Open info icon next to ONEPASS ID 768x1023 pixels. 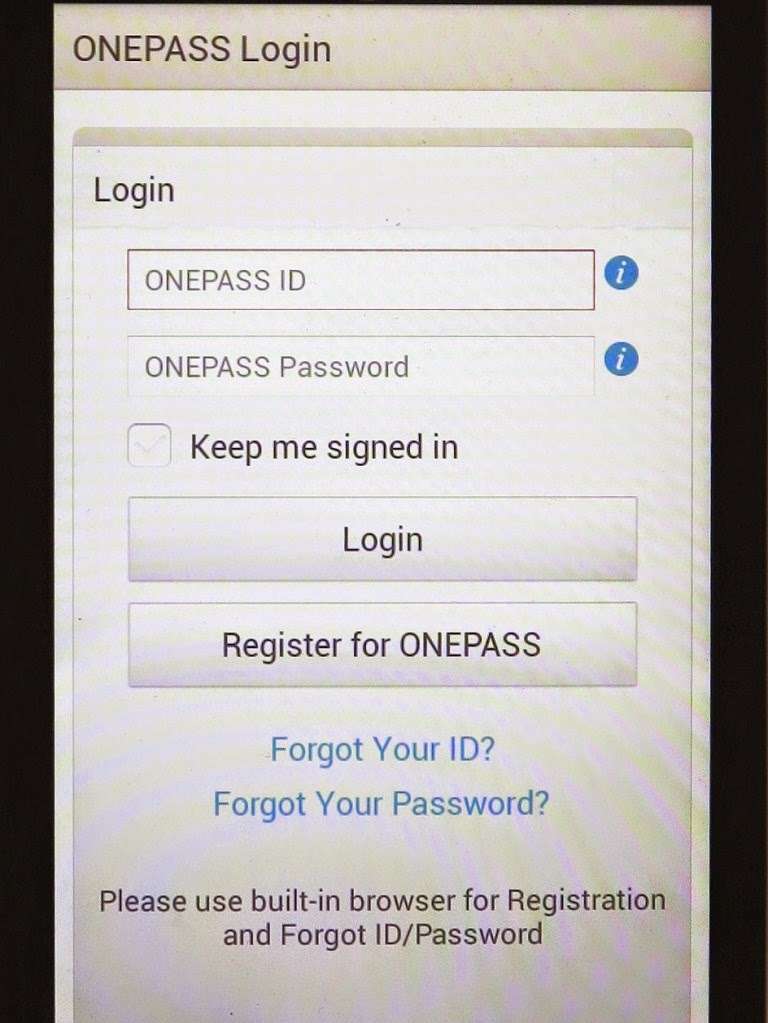click(x=622, y=272)
